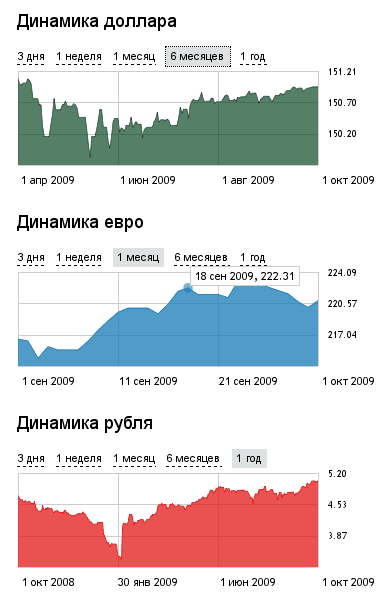Switch ruble chart to 1 неделя

[x=79, y=458]
